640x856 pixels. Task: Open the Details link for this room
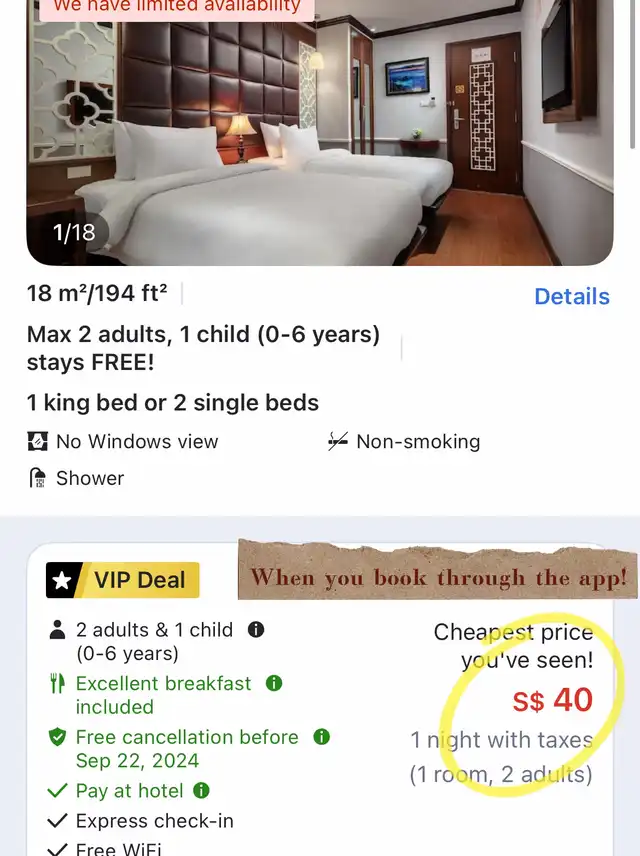(571, 296)
